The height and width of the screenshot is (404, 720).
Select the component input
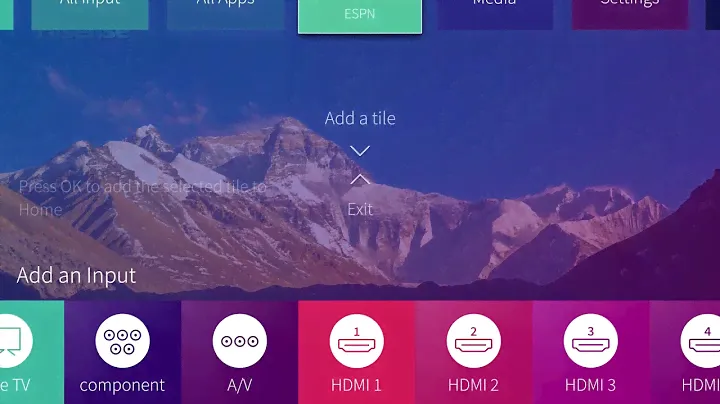pos(122,352)
